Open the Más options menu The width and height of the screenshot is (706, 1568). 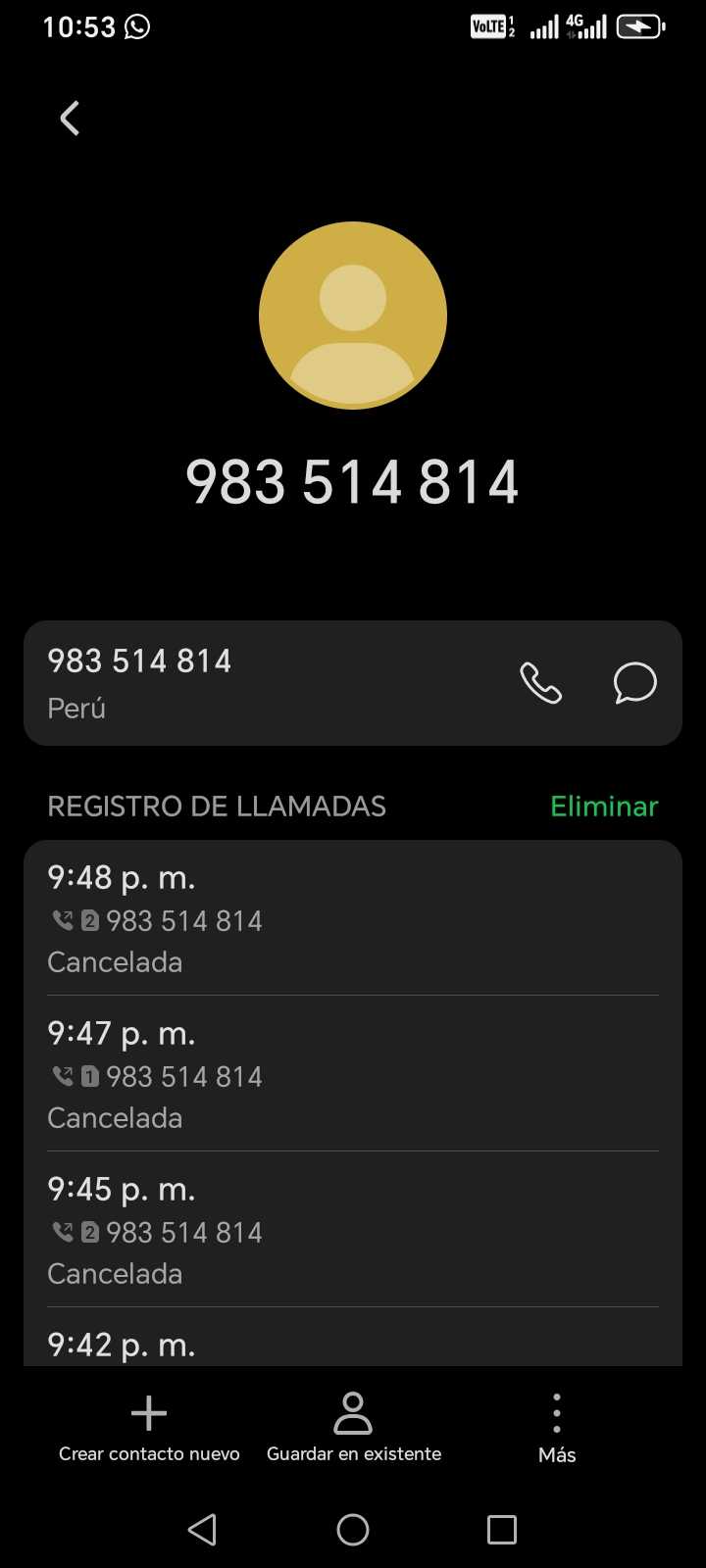557,1429
